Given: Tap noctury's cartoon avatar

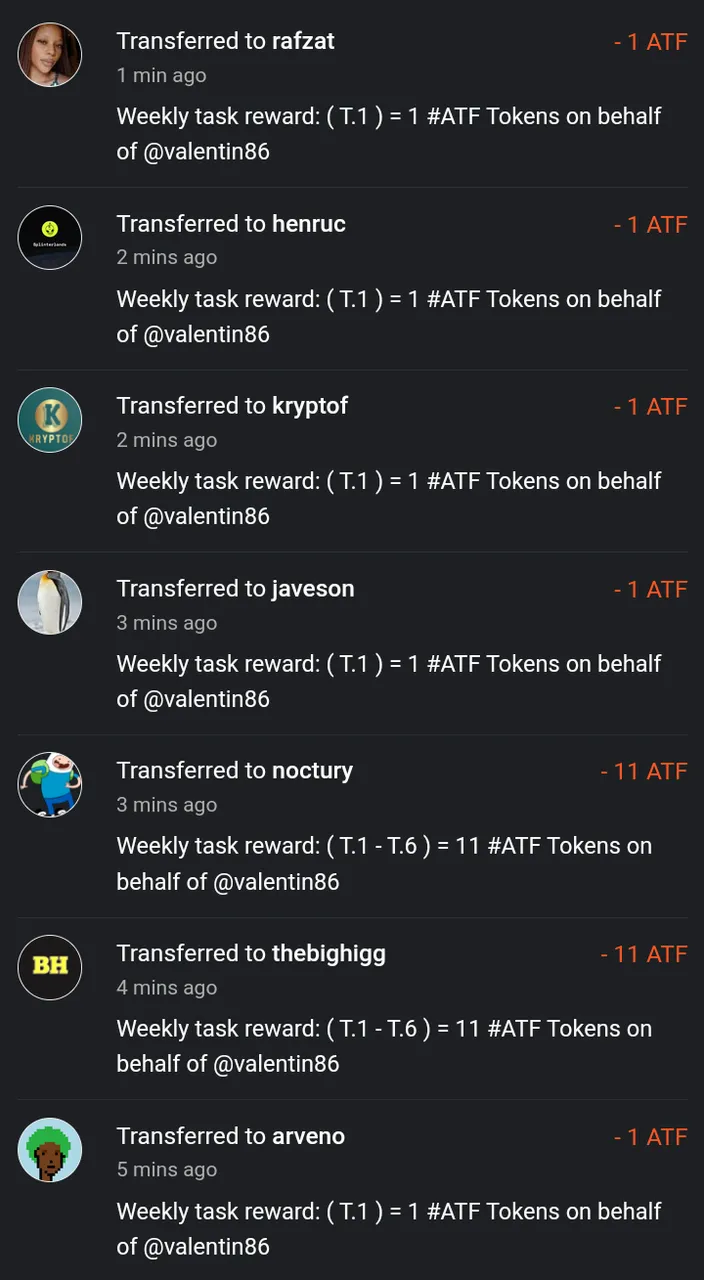Looking at the screenshot, I should tap(50, 785).
